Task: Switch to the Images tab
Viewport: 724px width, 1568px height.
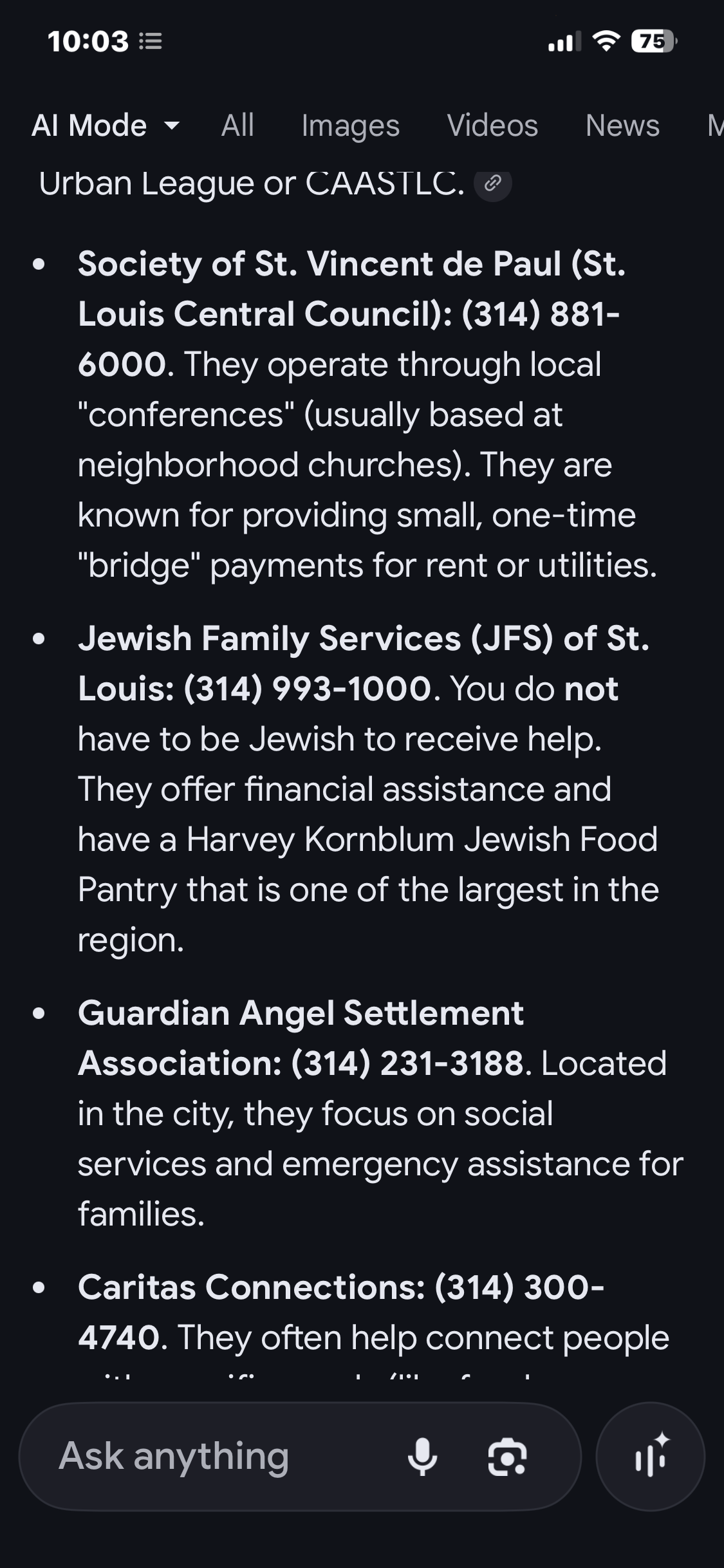Action: point(351,126)
